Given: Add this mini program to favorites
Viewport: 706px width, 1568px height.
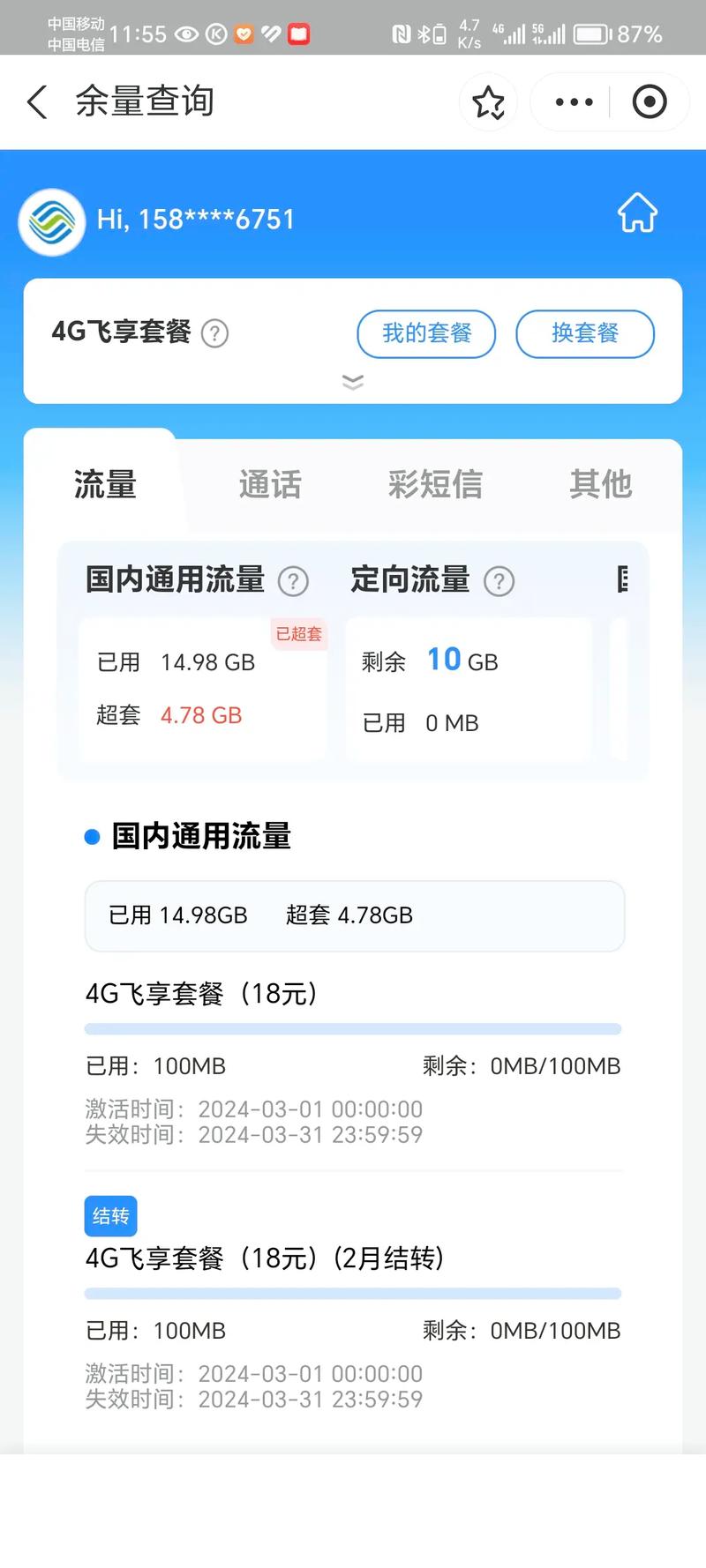Looking at the screenshot, I should point(488,102).
